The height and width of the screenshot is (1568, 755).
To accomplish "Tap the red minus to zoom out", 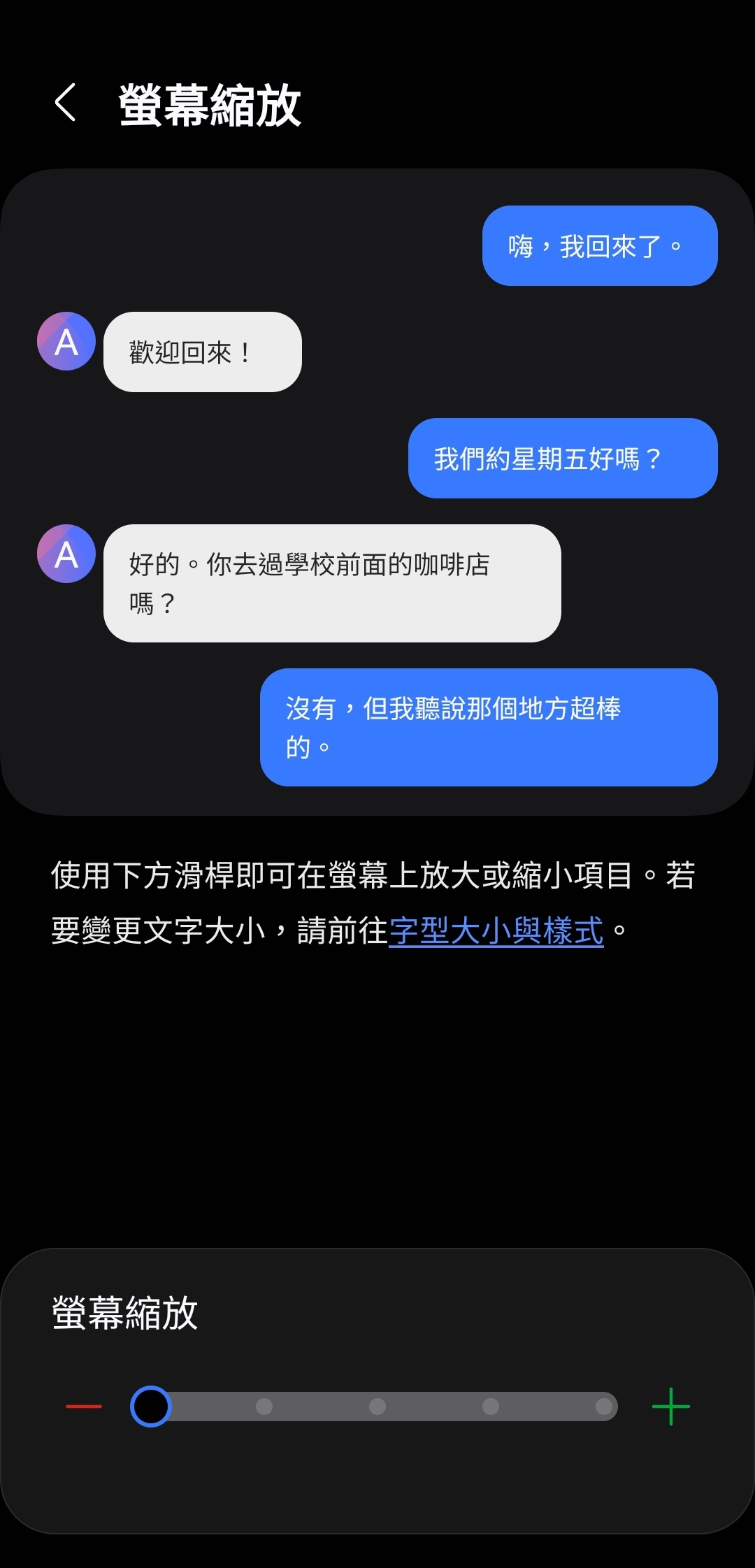I will tap(84, 1406).
